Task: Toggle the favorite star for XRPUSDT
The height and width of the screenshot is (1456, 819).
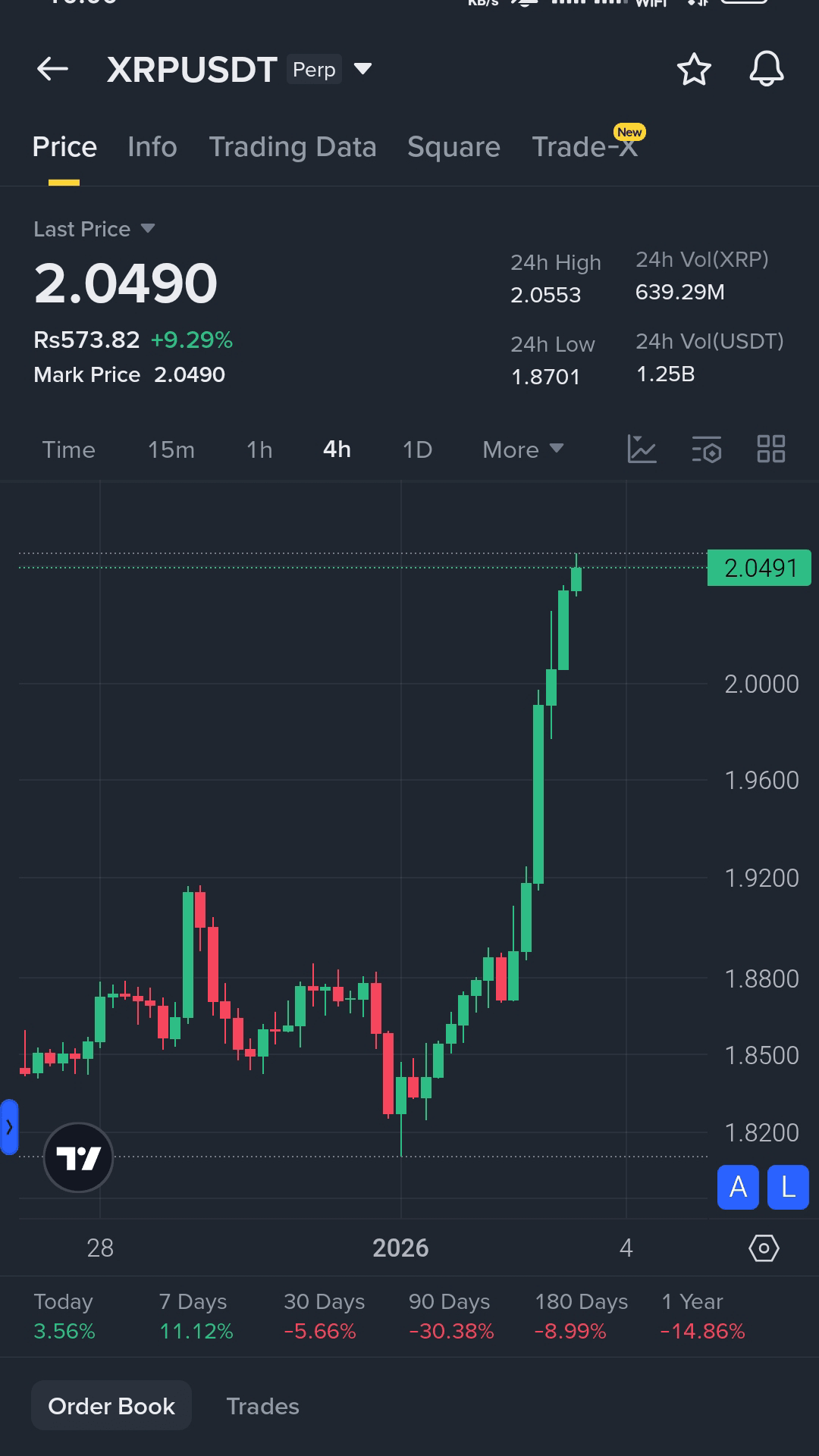Action: [694, 69]
